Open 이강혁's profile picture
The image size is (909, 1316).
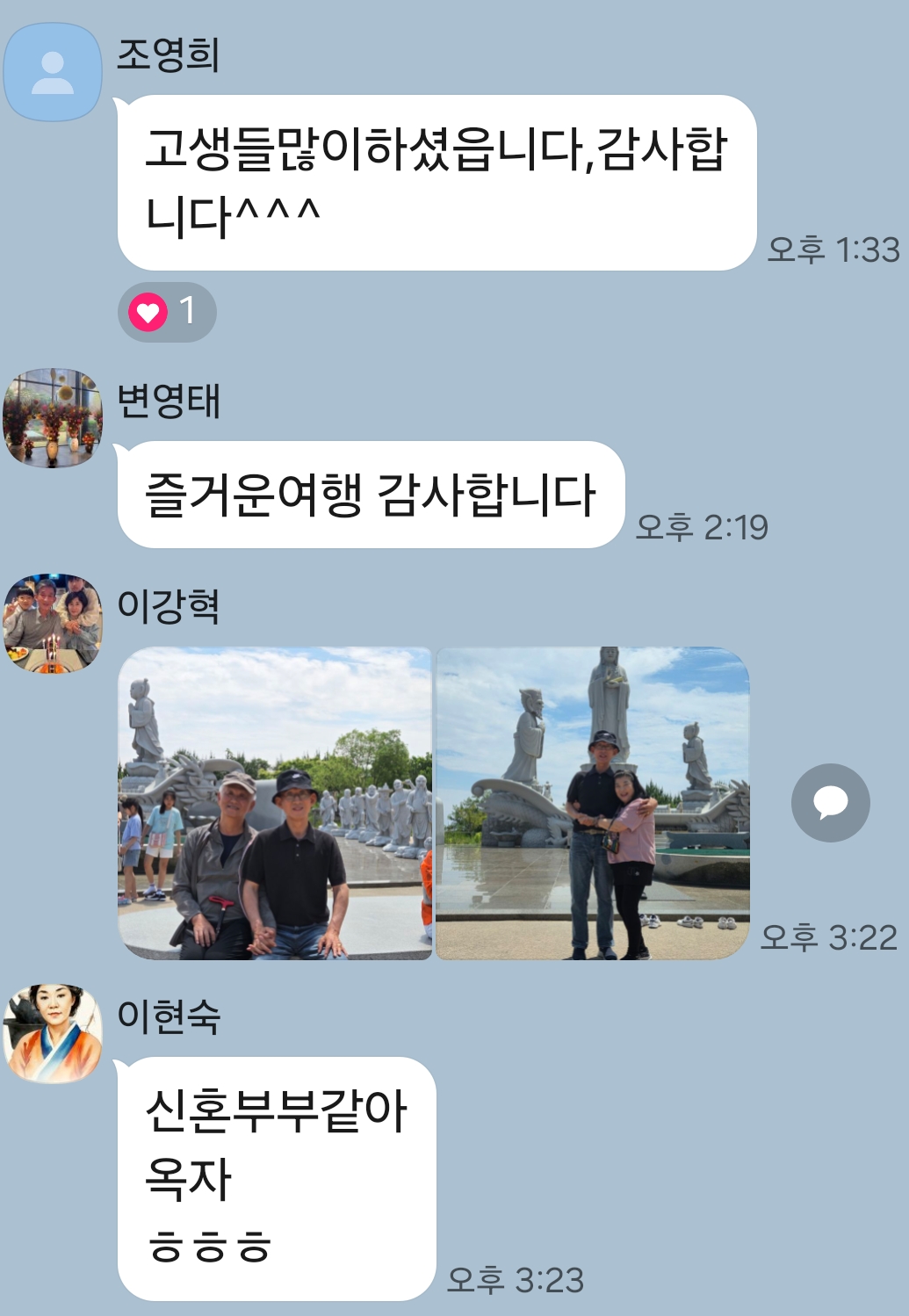pos(53,624)
